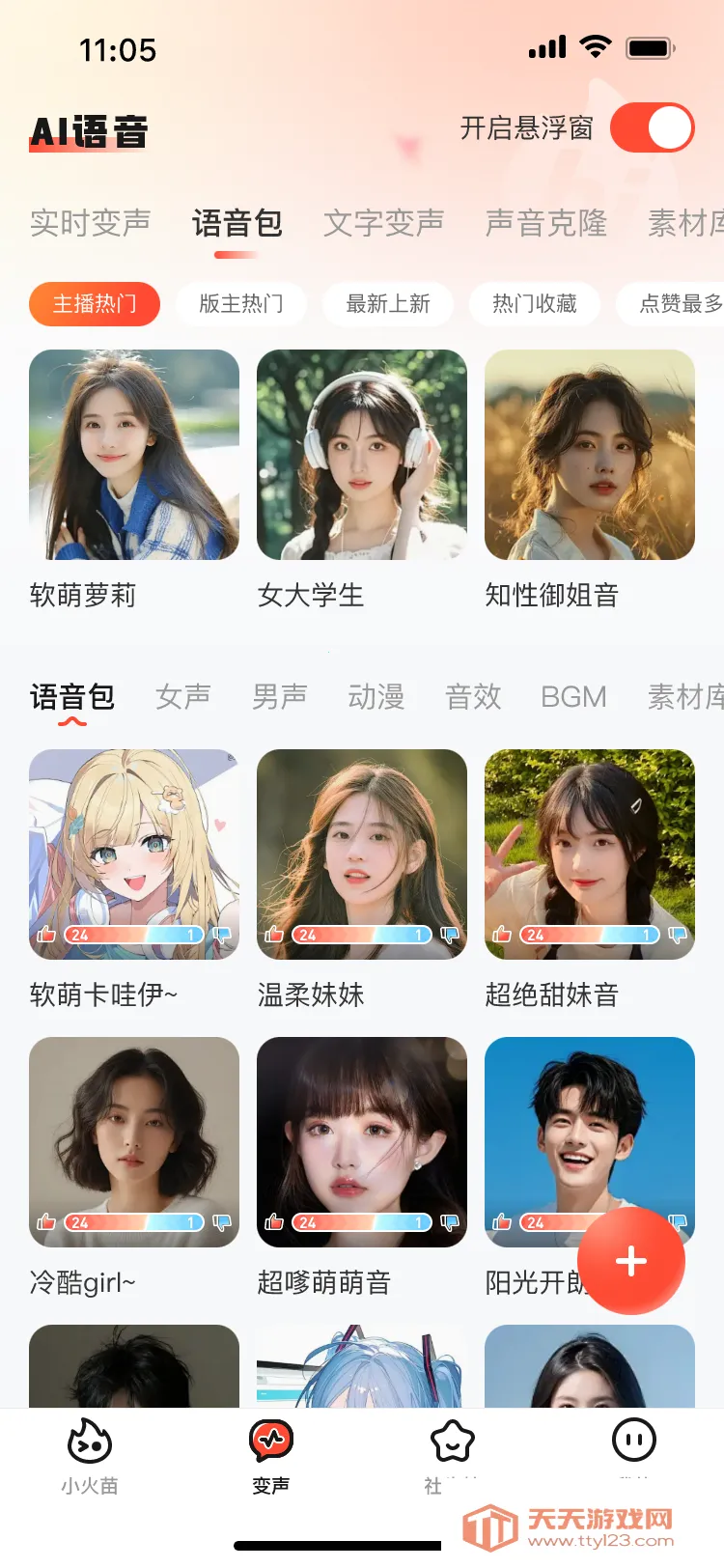Viewport: 724px width, 1568px height.
Task: Open the BGM category
Action: (573, 696)
